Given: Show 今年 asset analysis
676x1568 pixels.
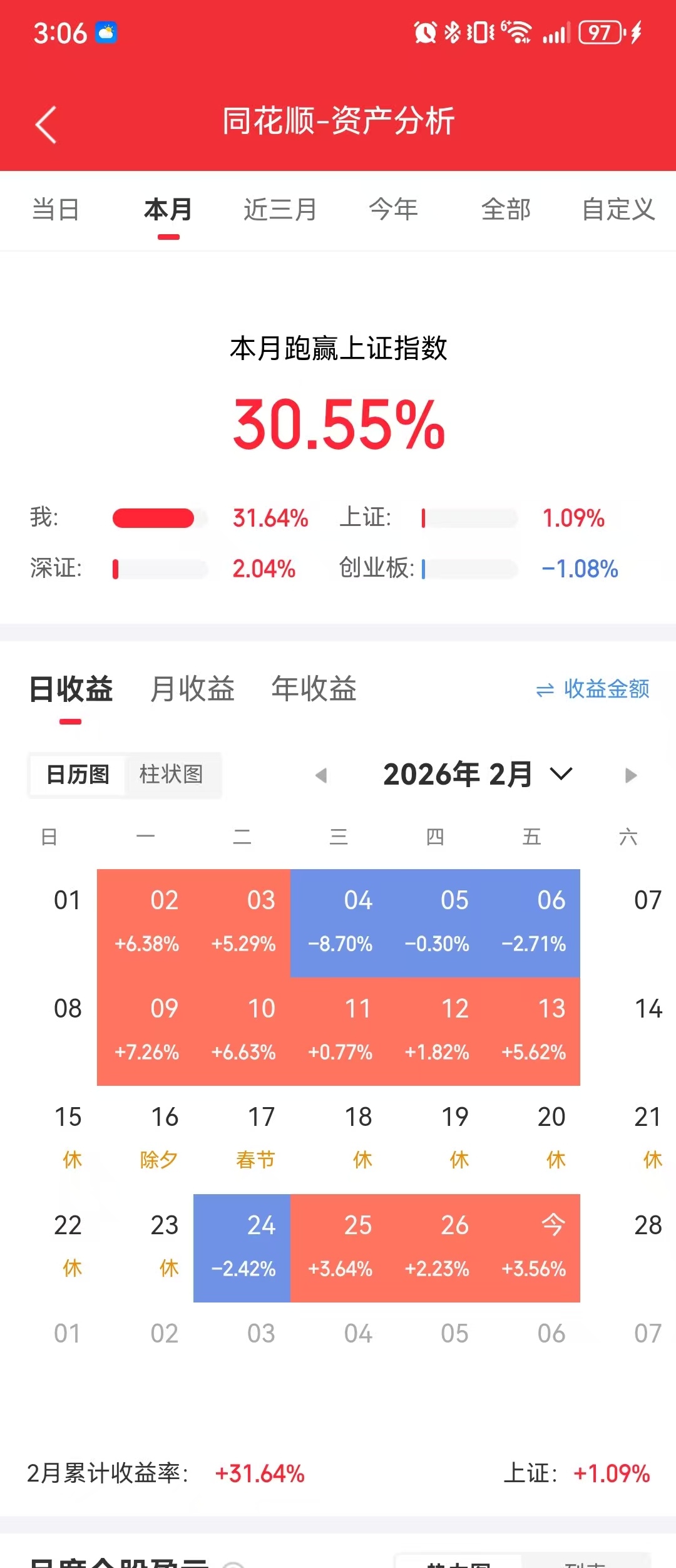Looking at the screenshot, I should [x=393, y=209].
